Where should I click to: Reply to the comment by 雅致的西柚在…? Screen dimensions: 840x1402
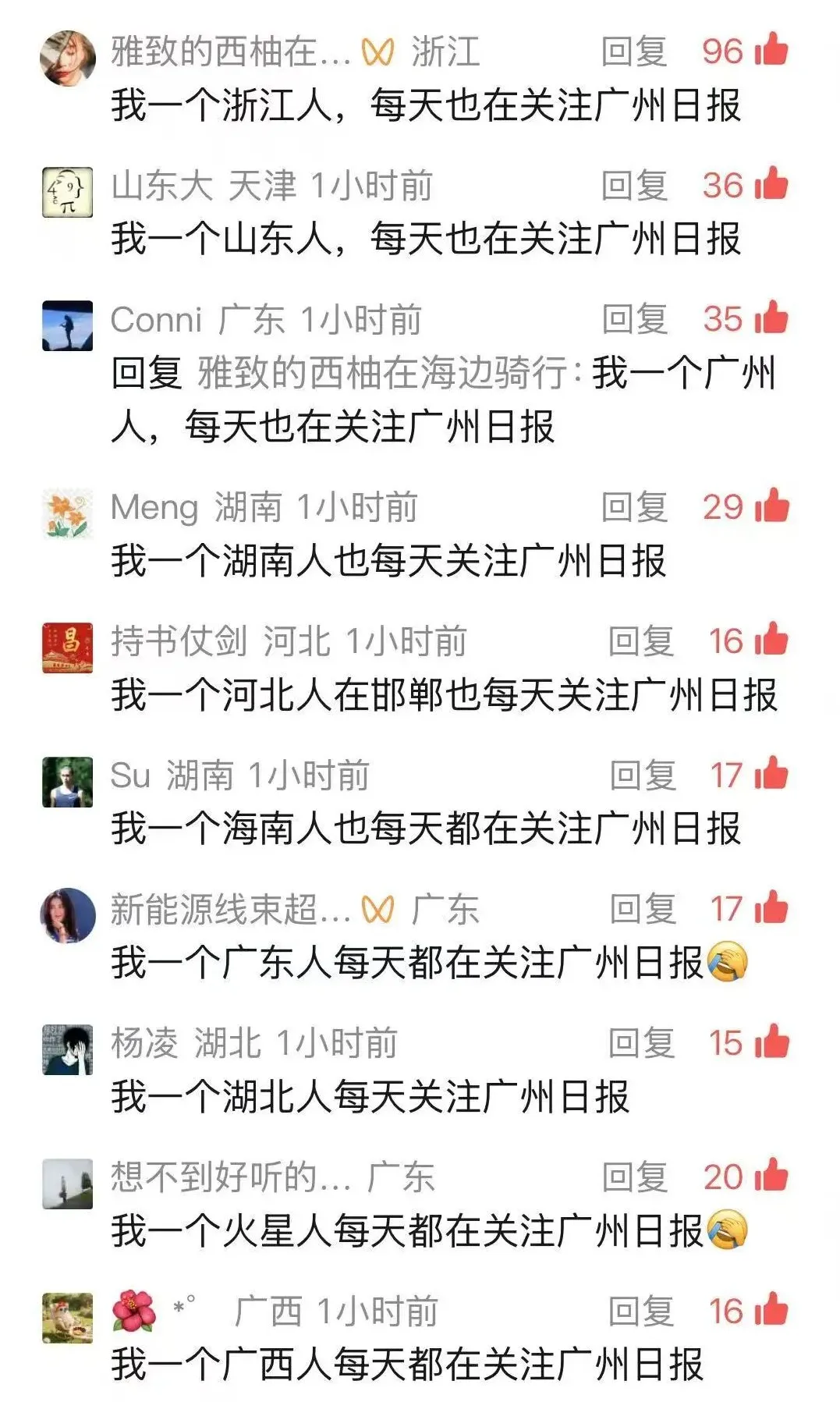(x=634, y=51)
